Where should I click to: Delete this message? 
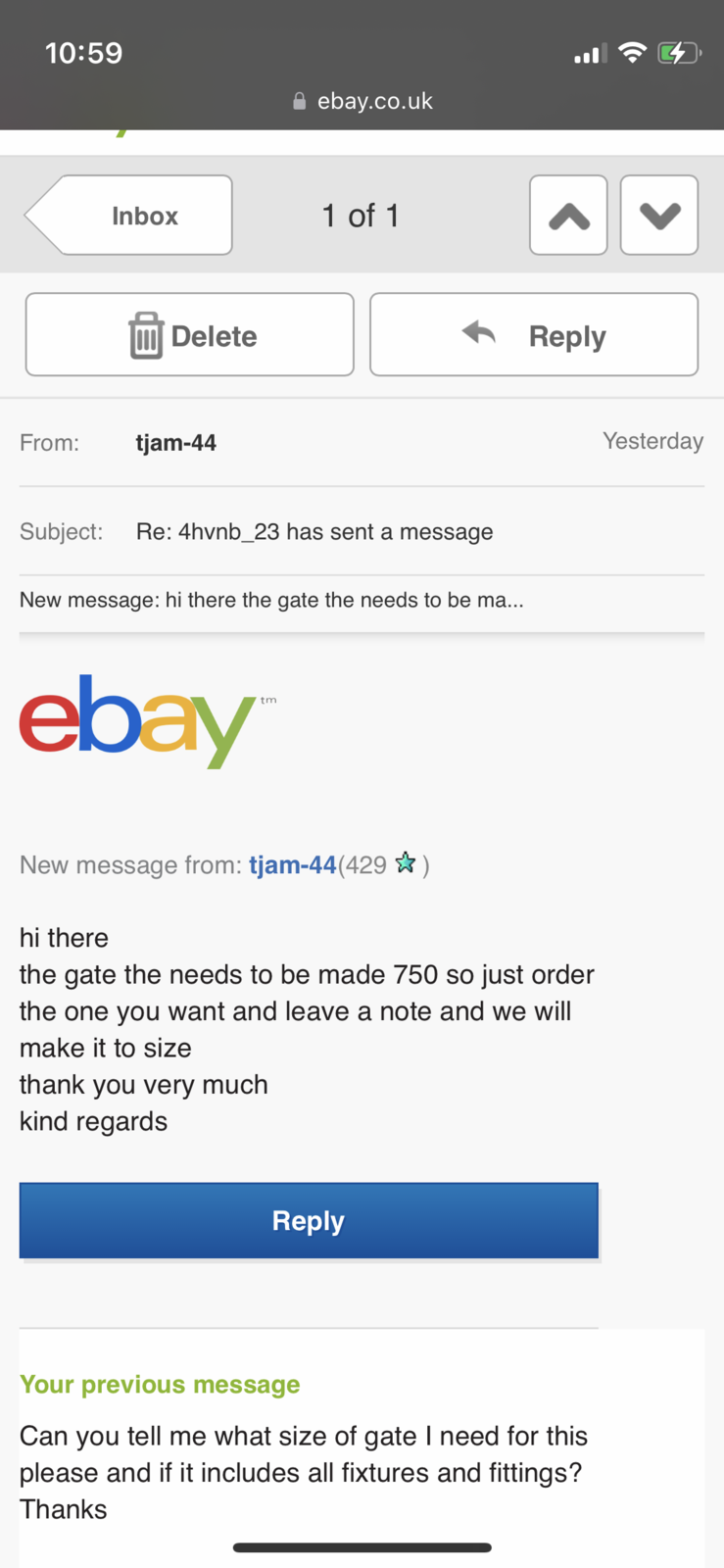[x=190, y=335]
